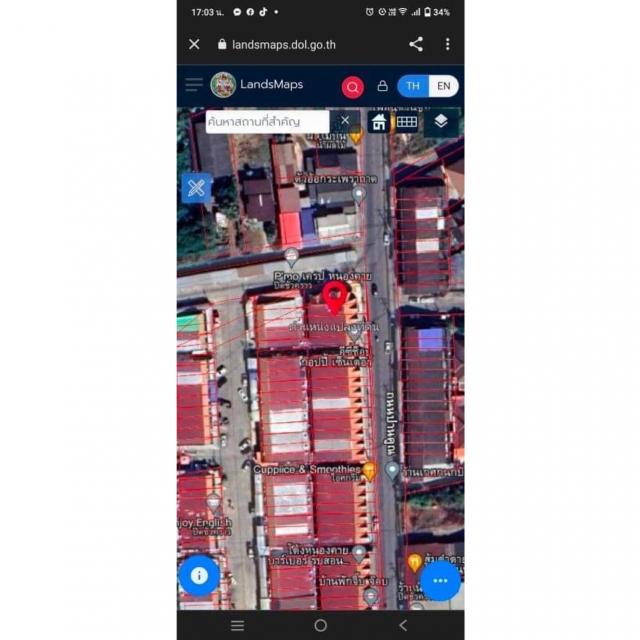Image resolution: width=640 pixels, height=640 pixels.
Task: Tap the system home button
Action: (x=320, y=625)
